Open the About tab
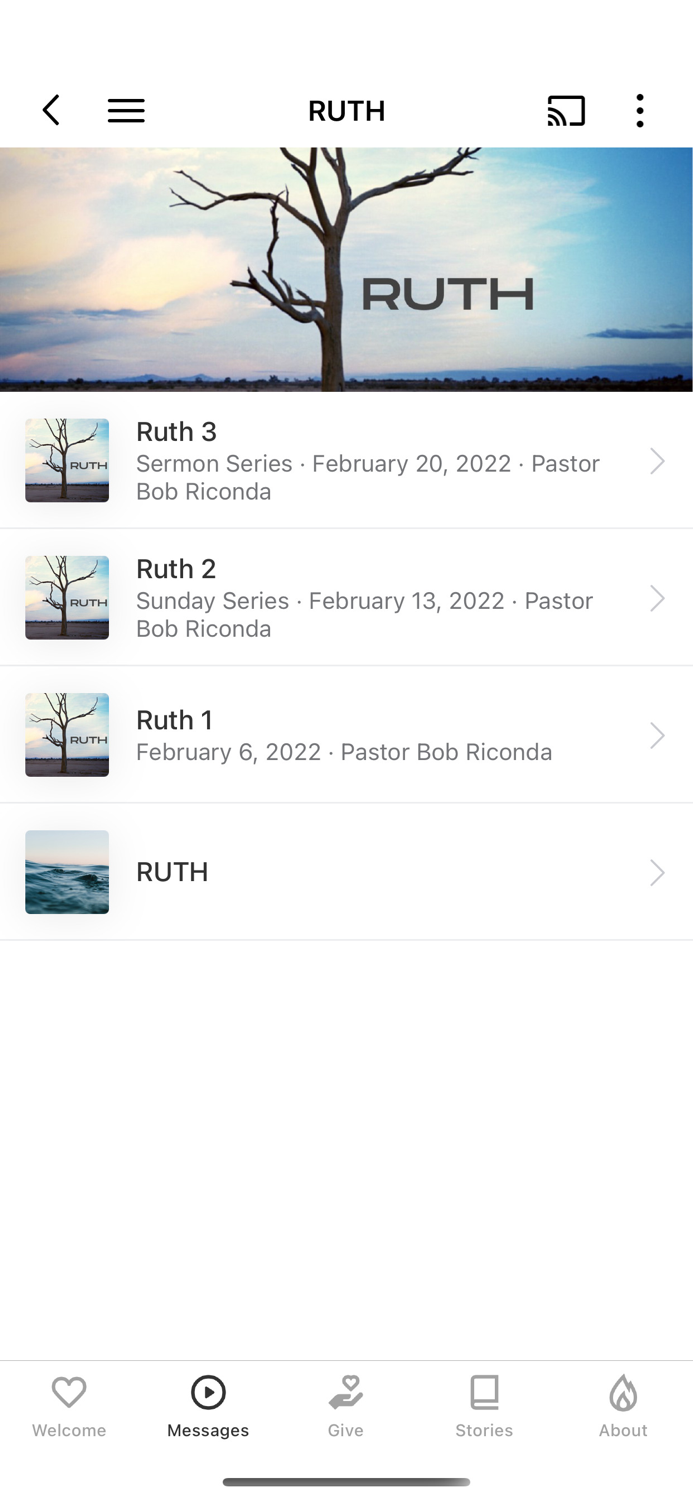Viewport: 693px width, 1500px height. 623,1406
